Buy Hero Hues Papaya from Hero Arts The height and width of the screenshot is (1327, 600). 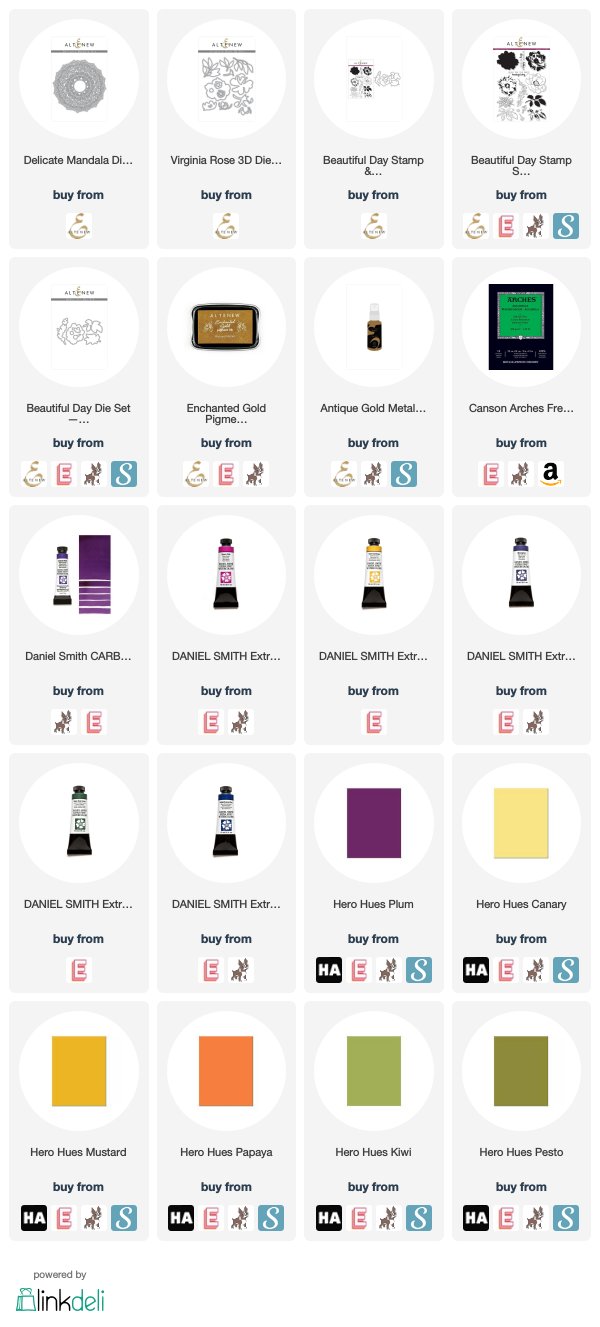pyautogui.click(x=182, y=1218)
